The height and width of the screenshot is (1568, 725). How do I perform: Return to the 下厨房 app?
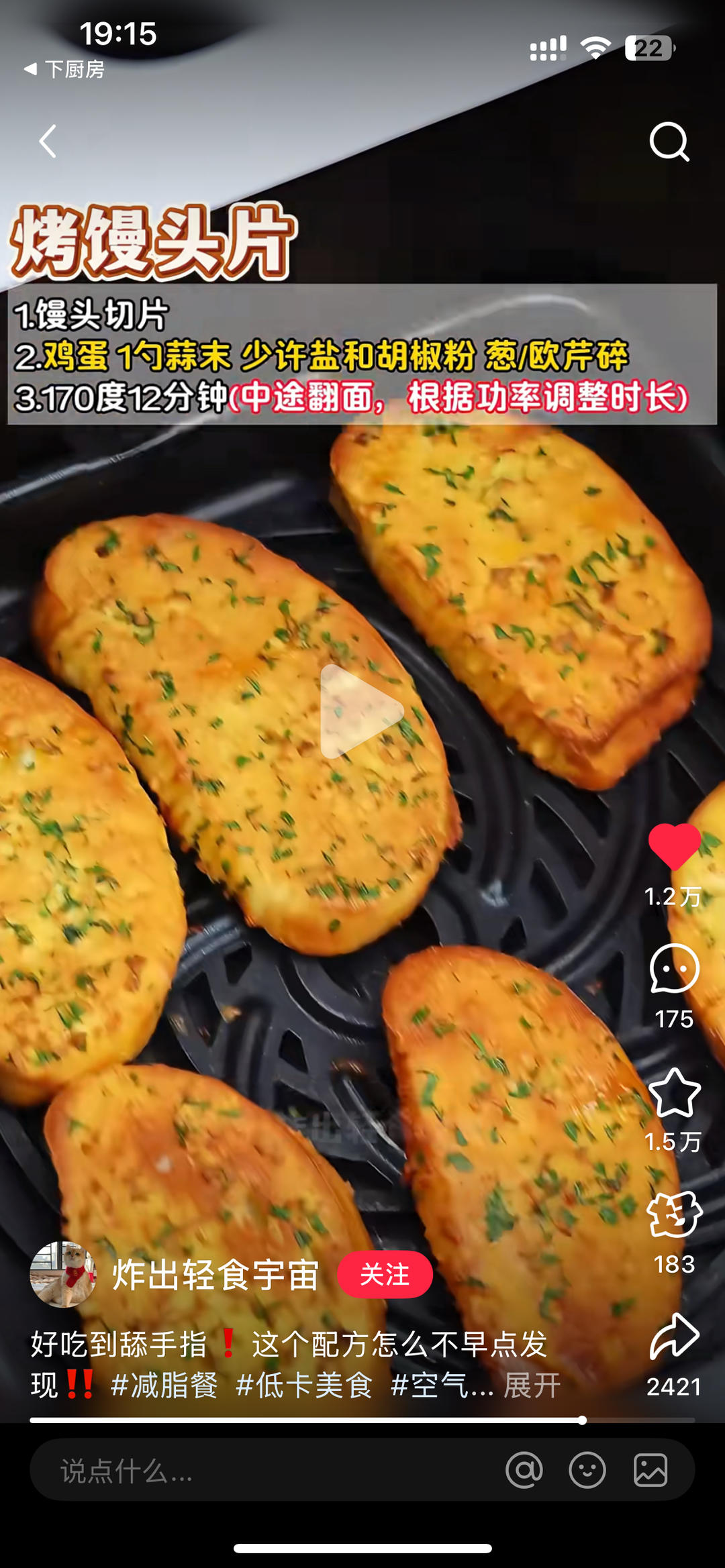click(65, 69)
